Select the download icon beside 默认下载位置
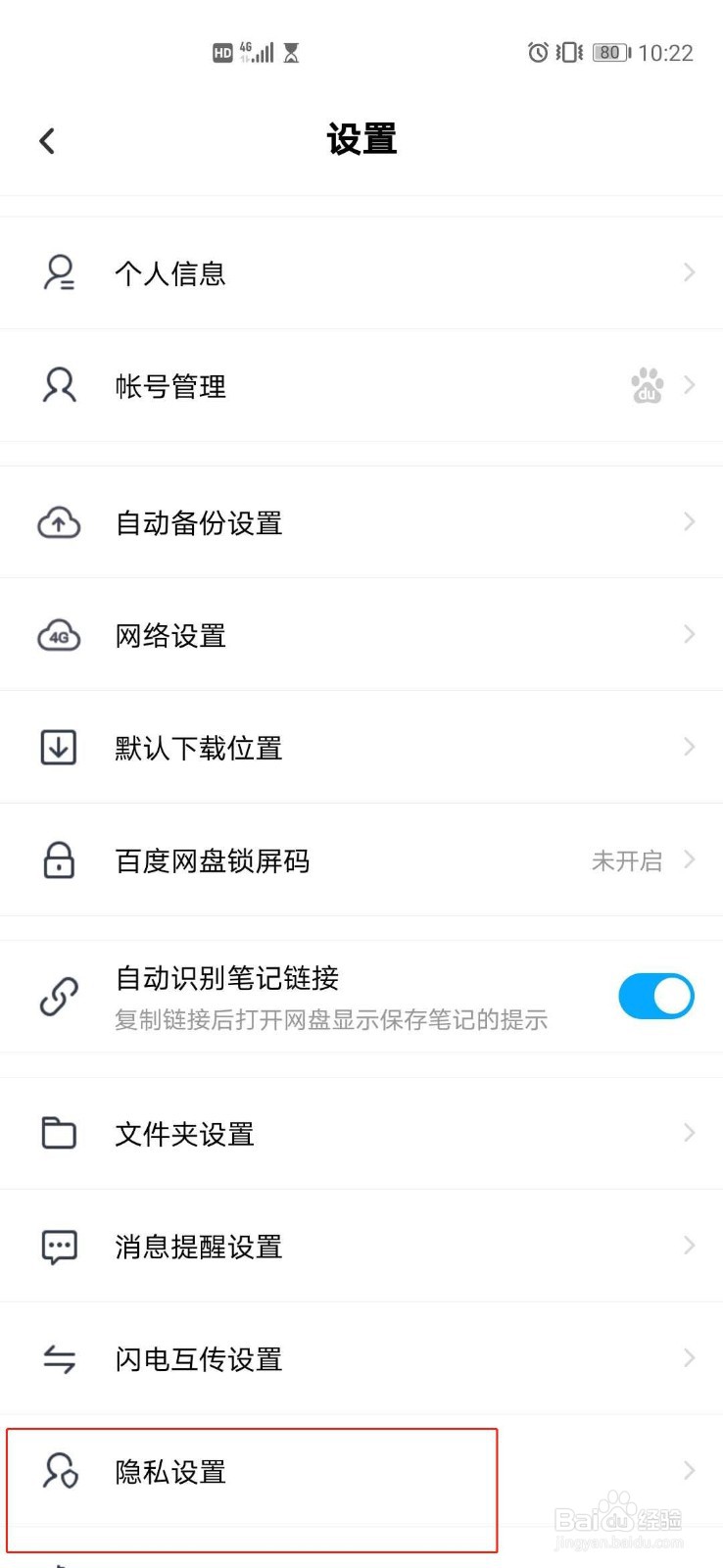The height and width of the screenshot is (1568, 723). tap(58, 747)
